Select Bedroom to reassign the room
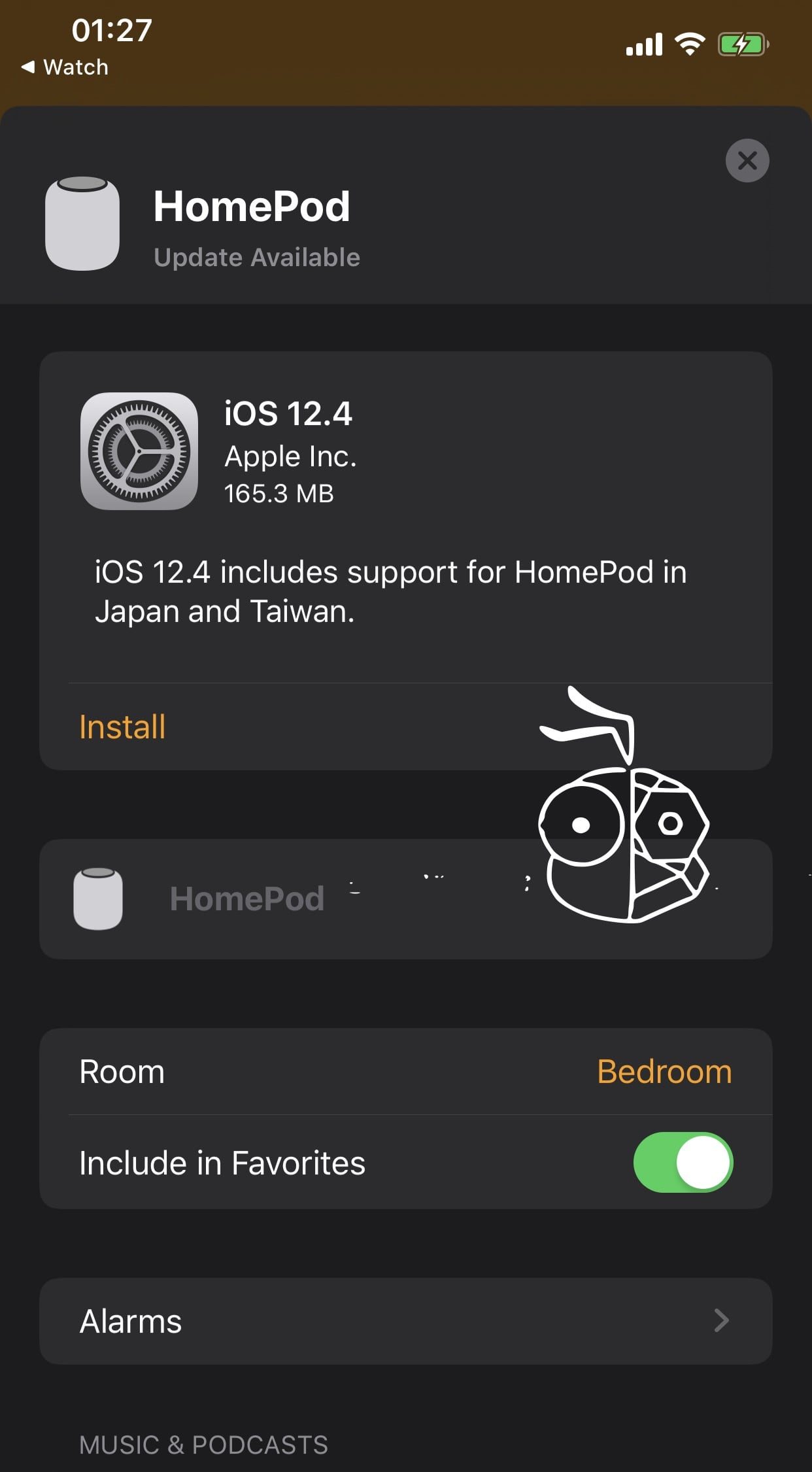The width and height of the screenshot is (812, 1472). coord(664,1071)
